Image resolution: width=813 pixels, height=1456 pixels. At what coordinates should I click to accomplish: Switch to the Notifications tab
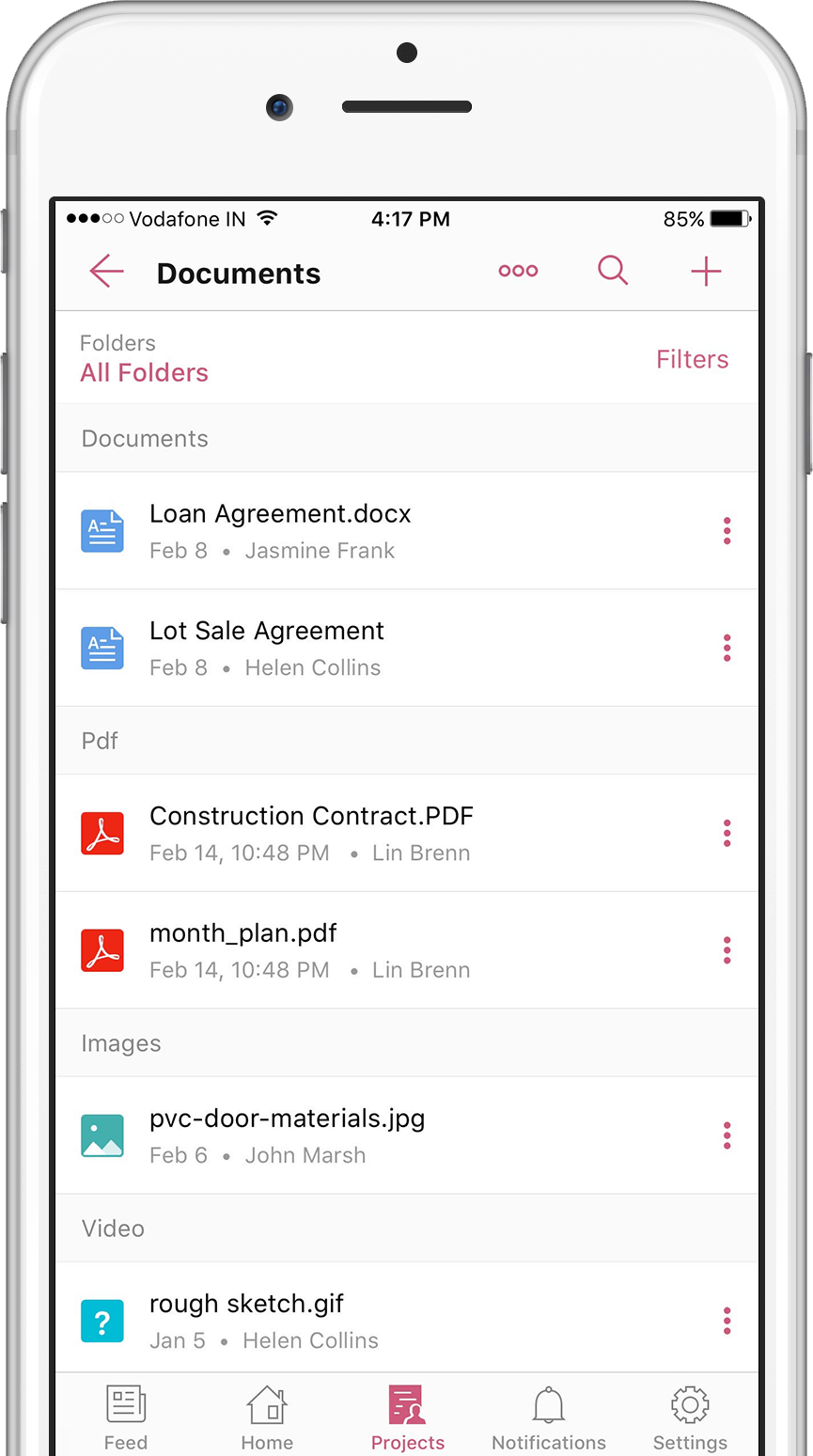coord(549,1418)
